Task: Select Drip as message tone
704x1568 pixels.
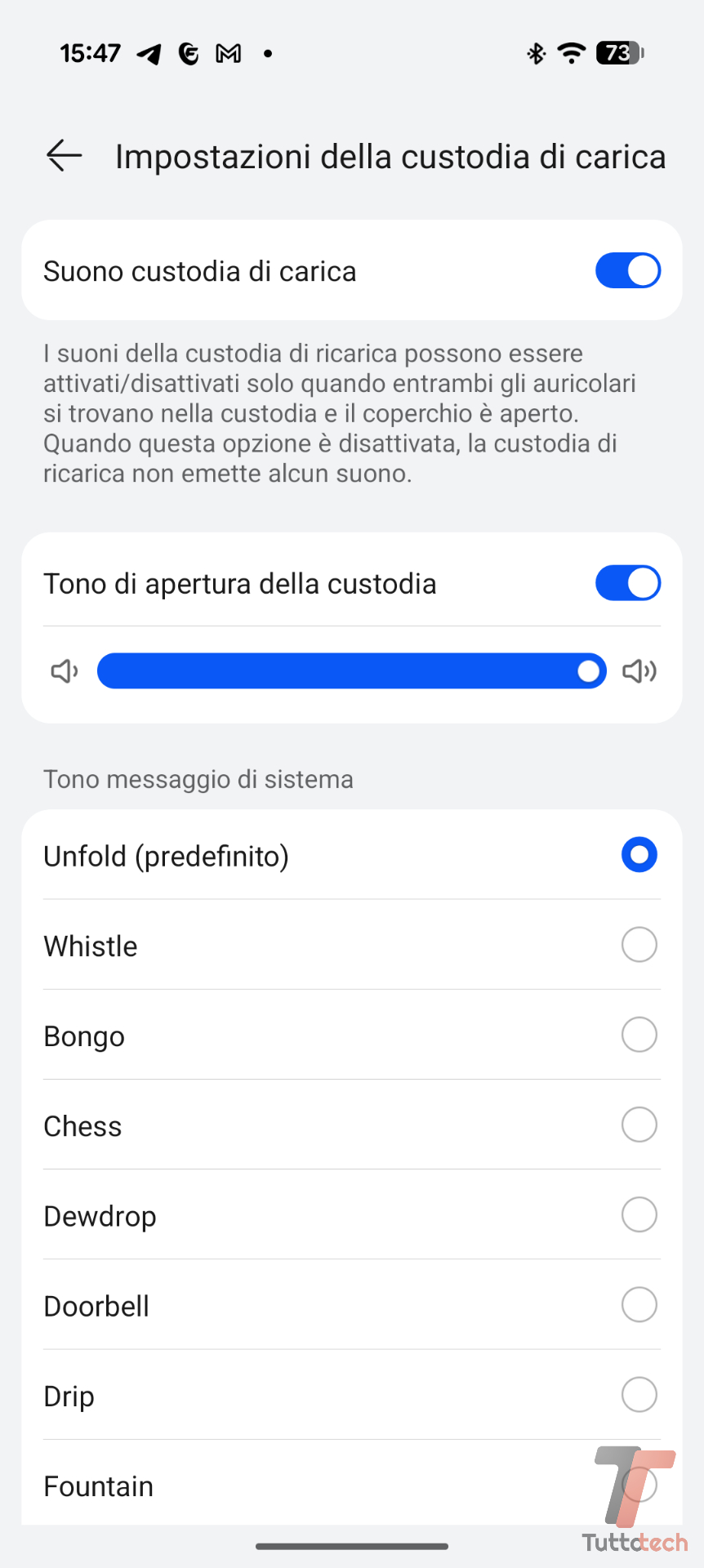Action: click(639, 1394)
